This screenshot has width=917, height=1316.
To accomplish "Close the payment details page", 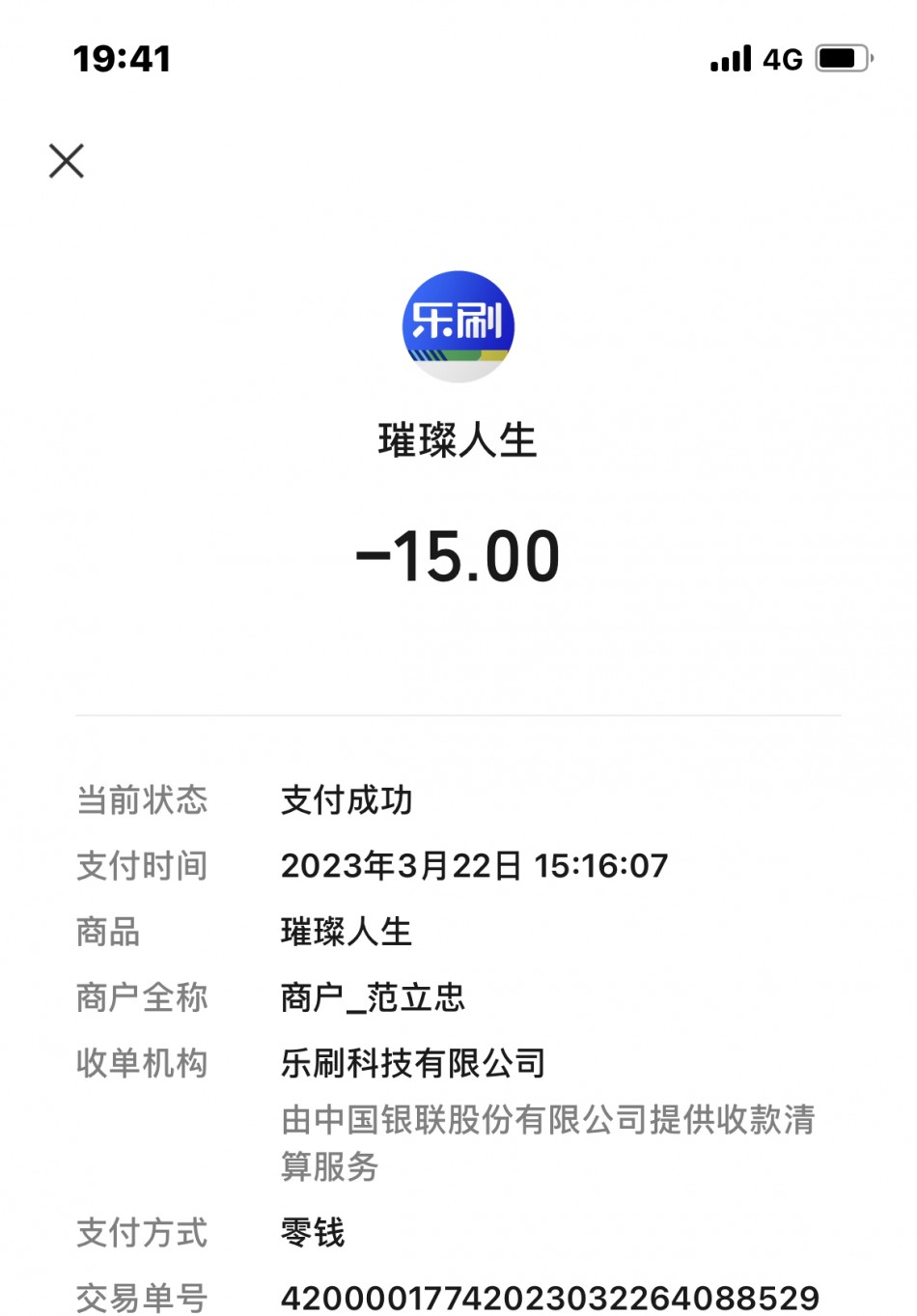I will click(67, 161).
